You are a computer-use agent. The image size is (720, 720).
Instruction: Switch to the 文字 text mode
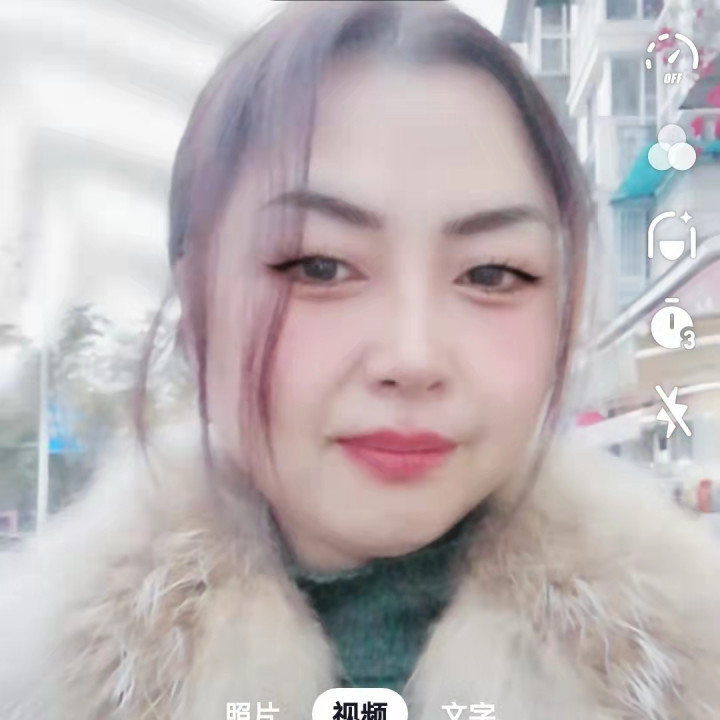coord(468,710)
